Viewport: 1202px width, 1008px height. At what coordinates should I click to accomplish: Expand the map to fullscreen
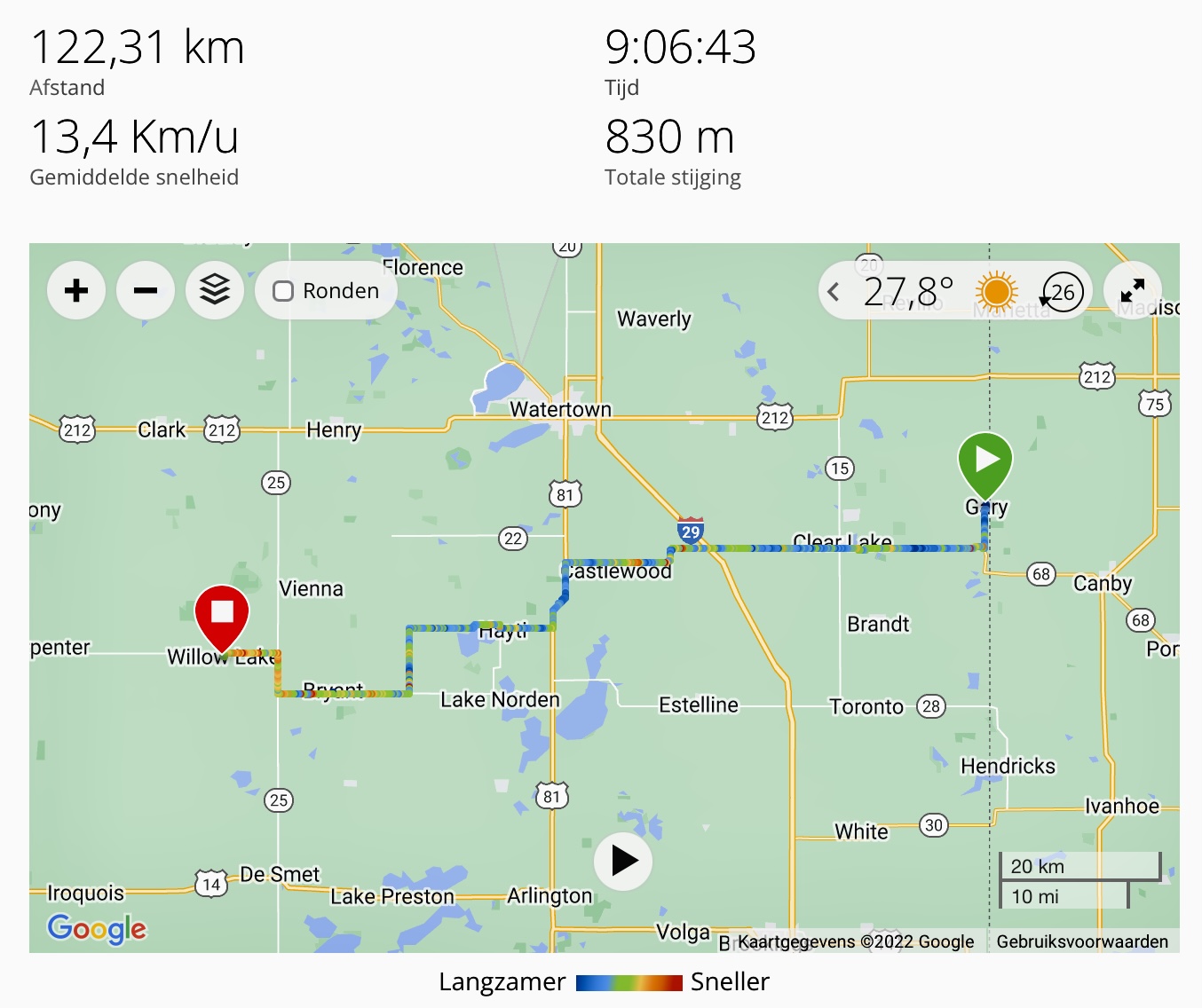click(x=1132, y=290)
